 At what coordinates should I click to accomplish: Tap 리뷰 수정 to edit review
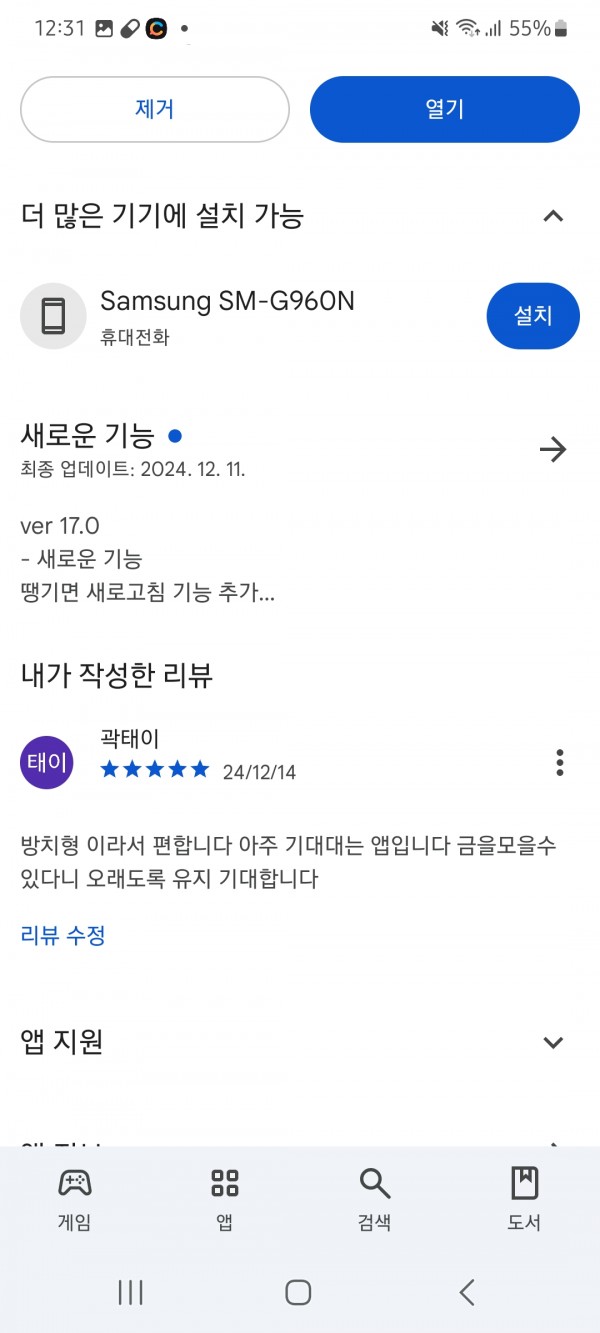pos(63,936)
